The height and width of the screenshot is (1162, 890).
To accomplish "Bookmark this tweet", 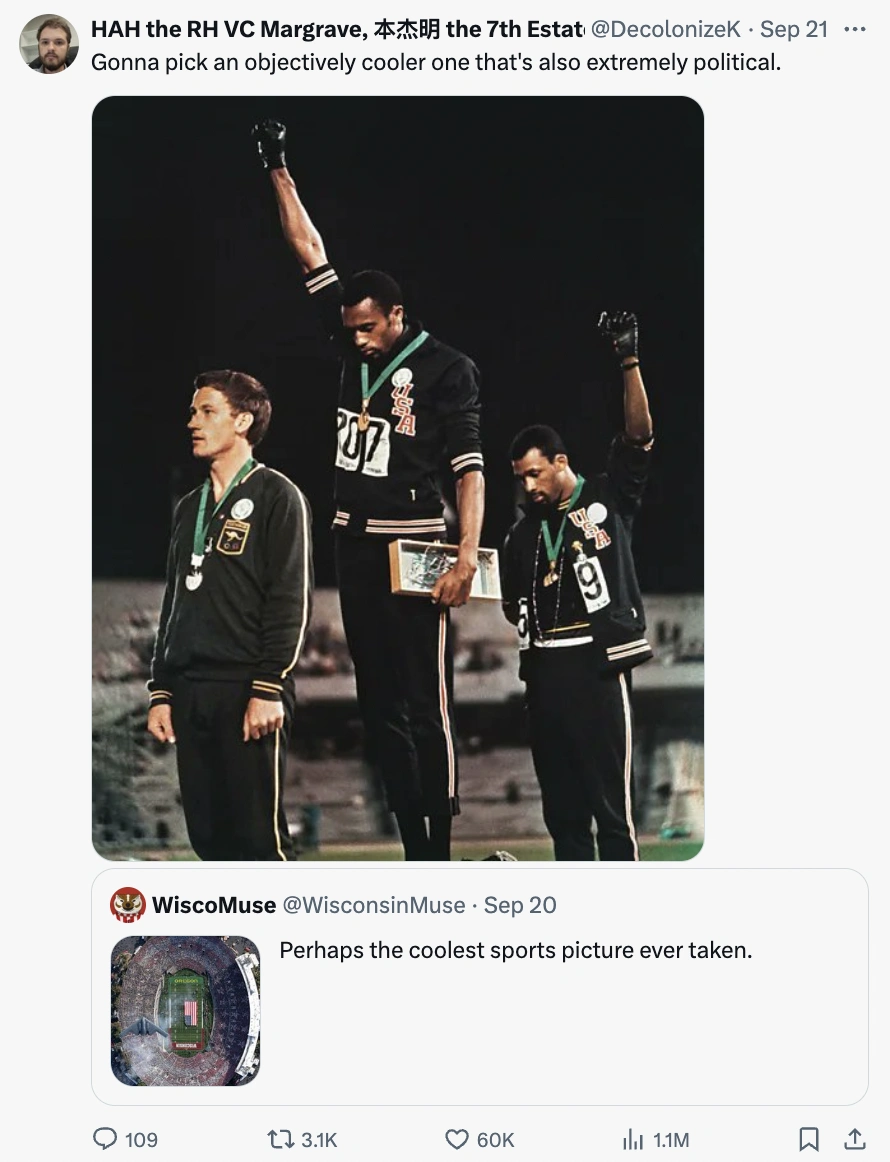I will click(x=808, y=1139).
